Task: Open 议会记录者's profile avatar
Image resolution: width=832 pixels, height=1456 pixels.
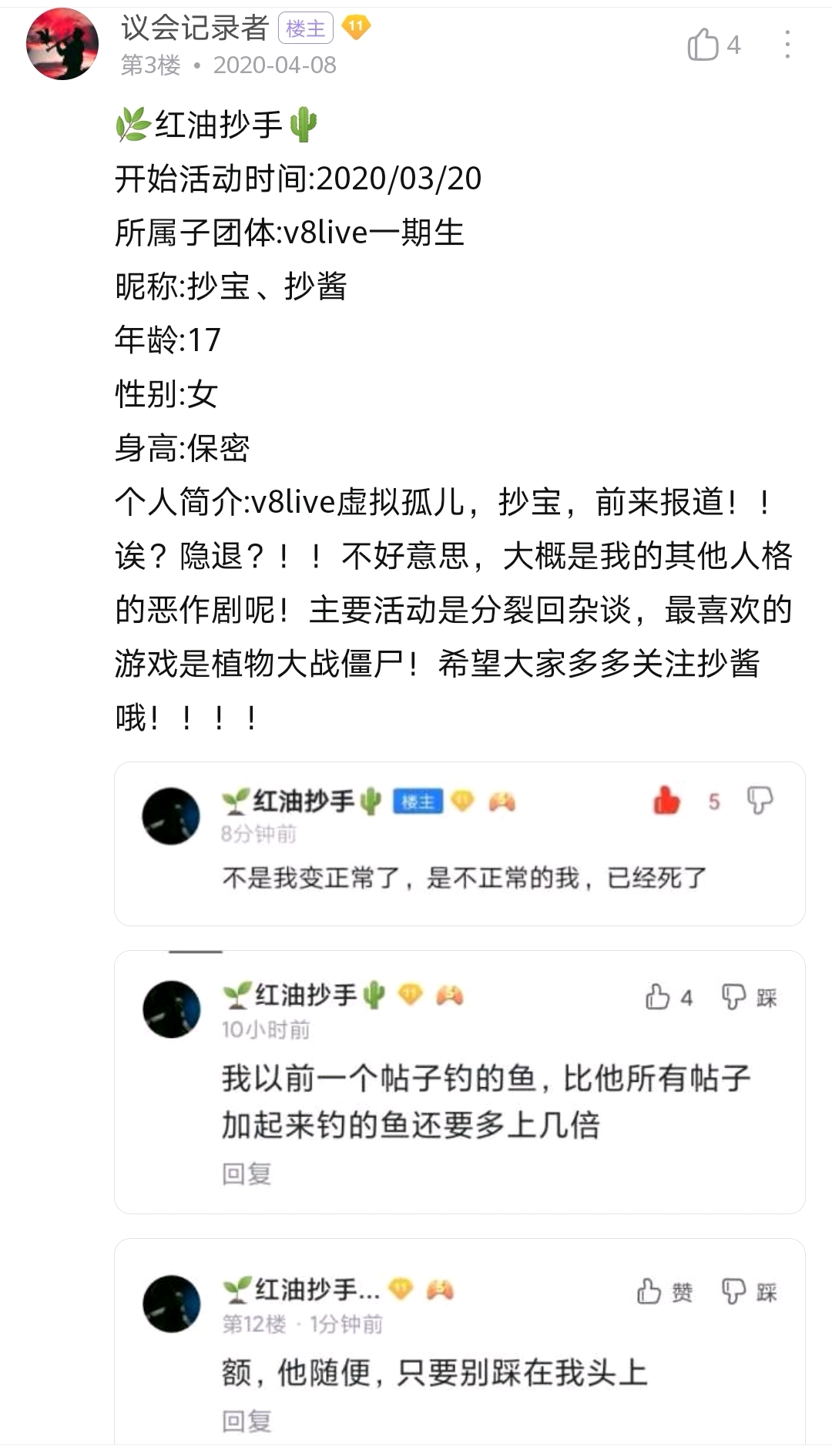Action: point(62,44)
